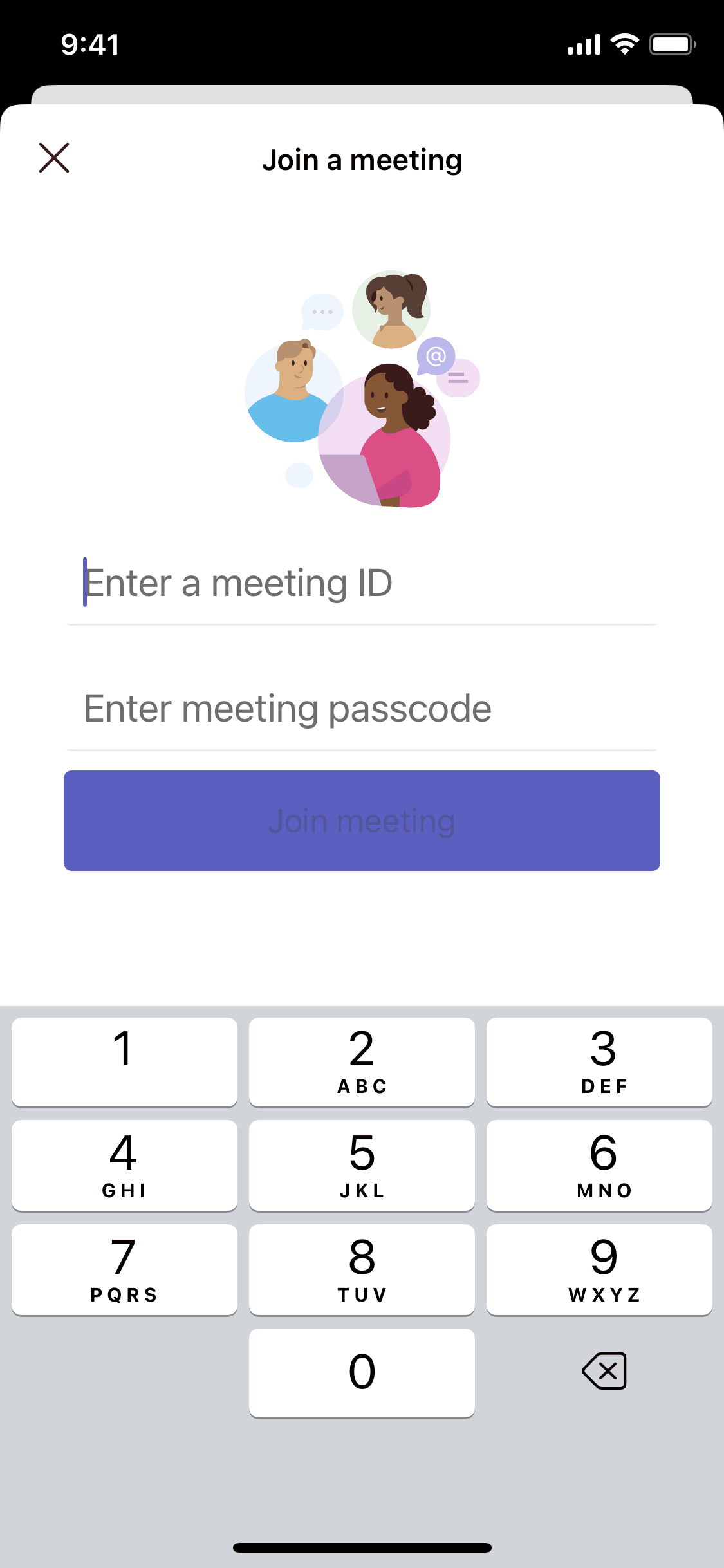Screen dimensions: 724x1568
Task: Select the meeting passcode field
Action: pos(362,709)
